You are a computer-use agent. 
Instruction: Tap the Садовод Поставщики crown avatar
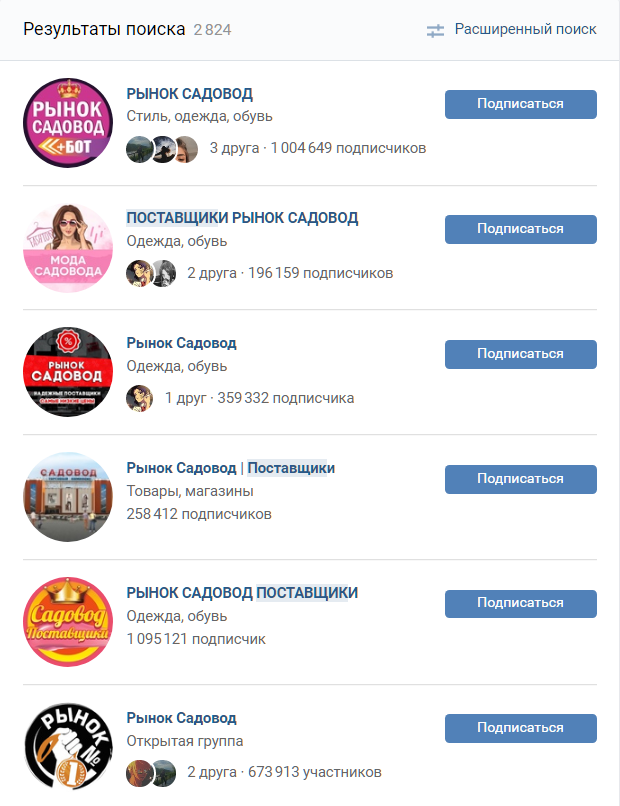68,622
